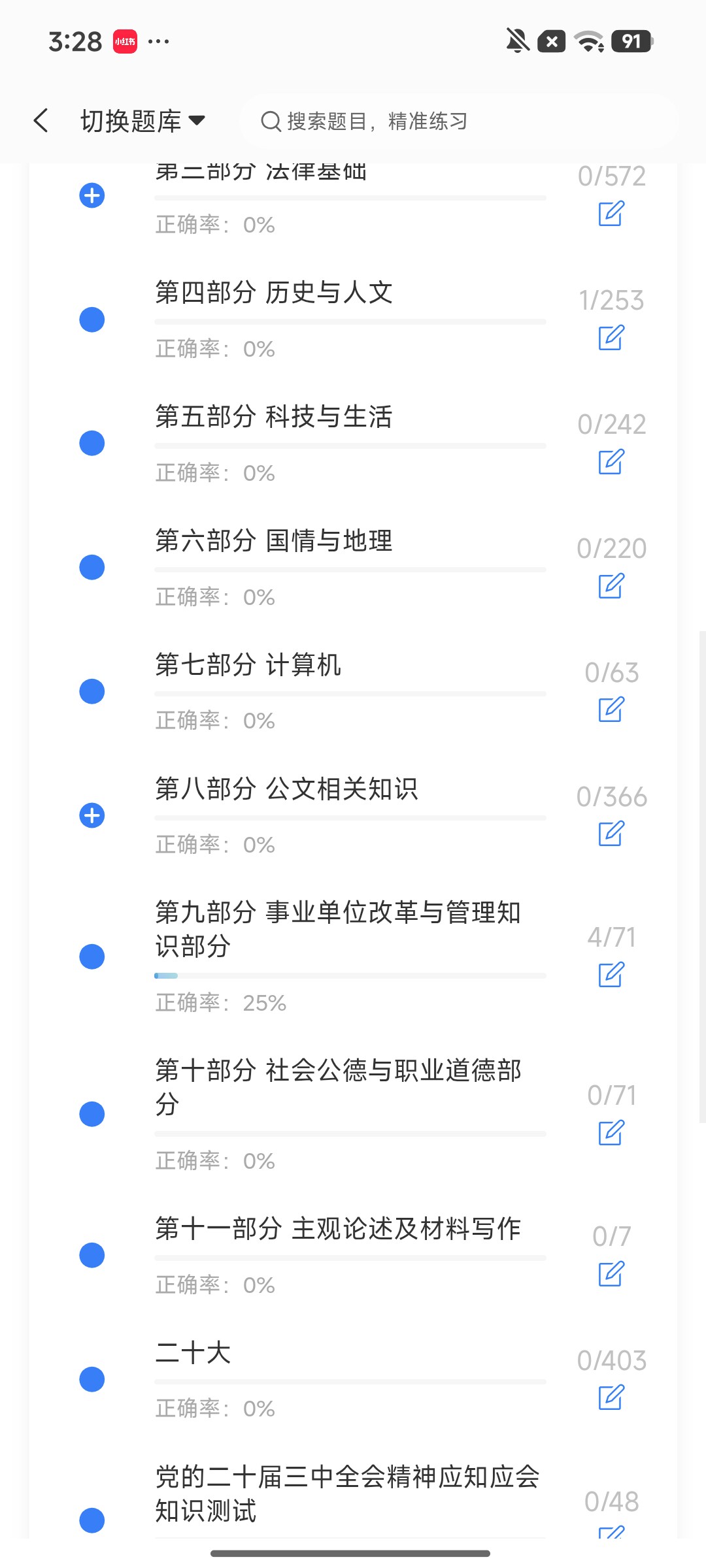The image size is (706, 1568).
Task: Tap the edit icon next to 二十大
Action: click(611, 1397)
